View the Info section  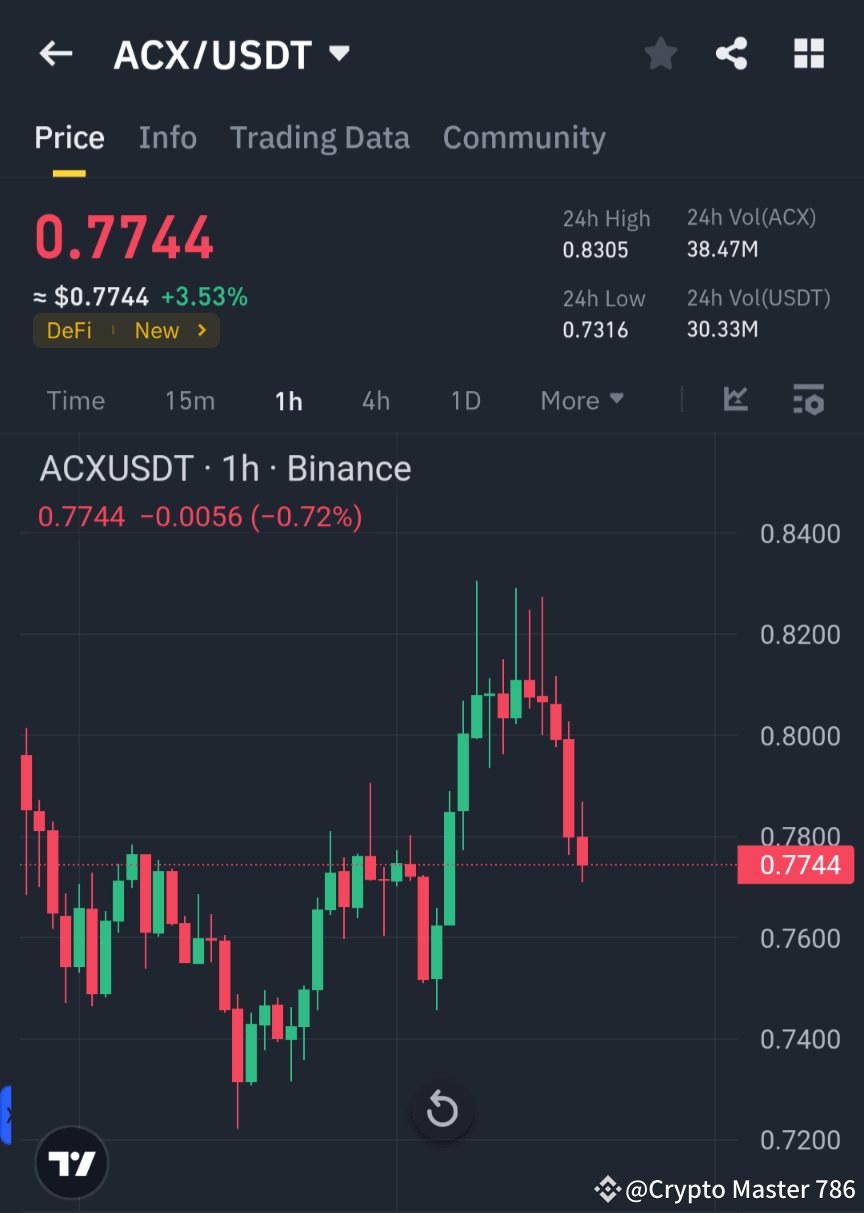point(167,137)
